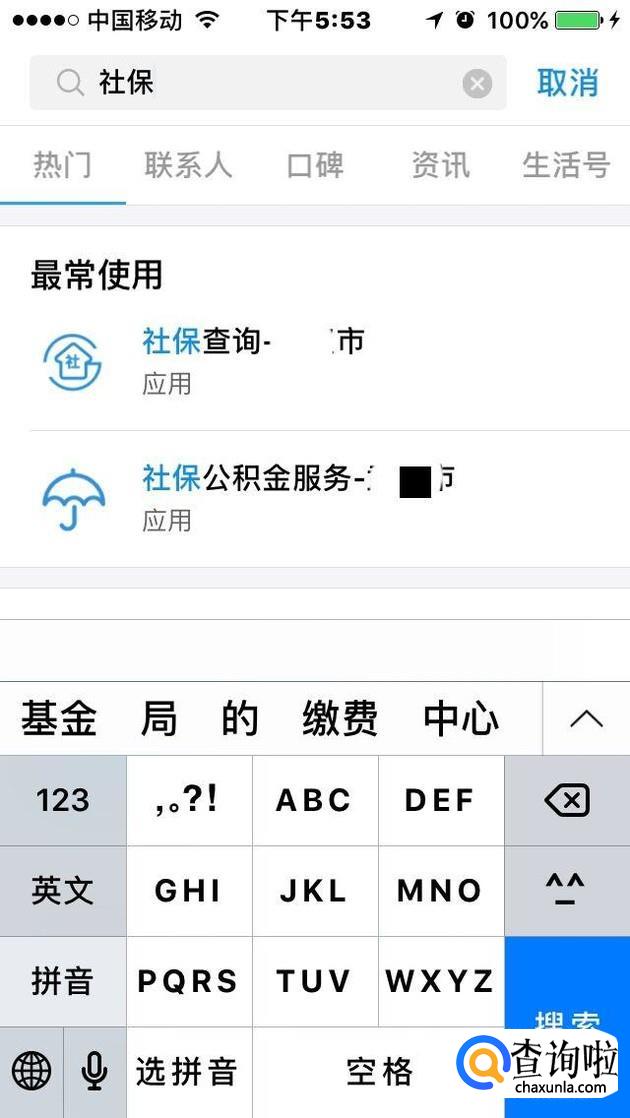Switch to the 资讯 tab
Screen dimensions: 630x1118
pyautogui.click(x=440, y=165)
